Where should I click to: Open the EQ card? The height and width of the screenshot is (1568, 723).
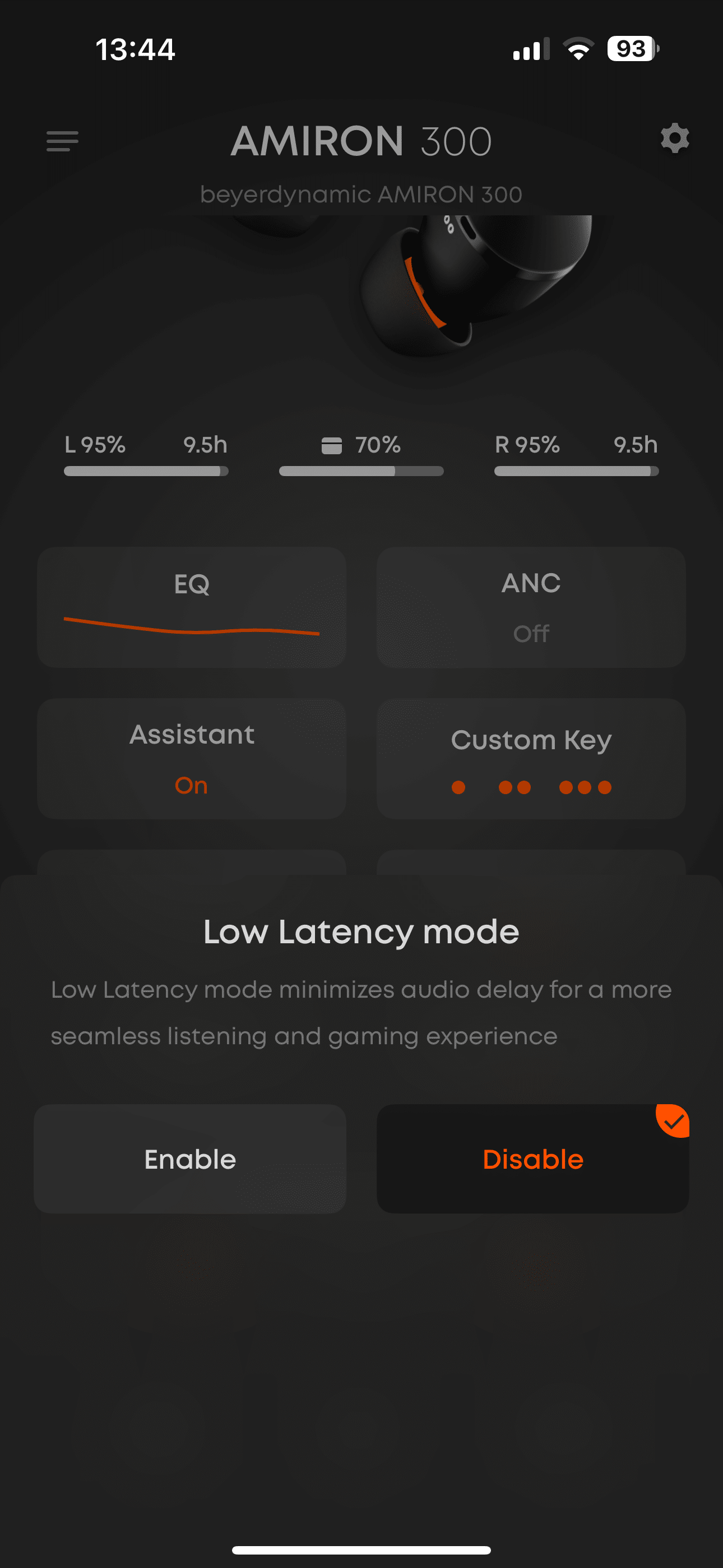[x=191, y=607]
